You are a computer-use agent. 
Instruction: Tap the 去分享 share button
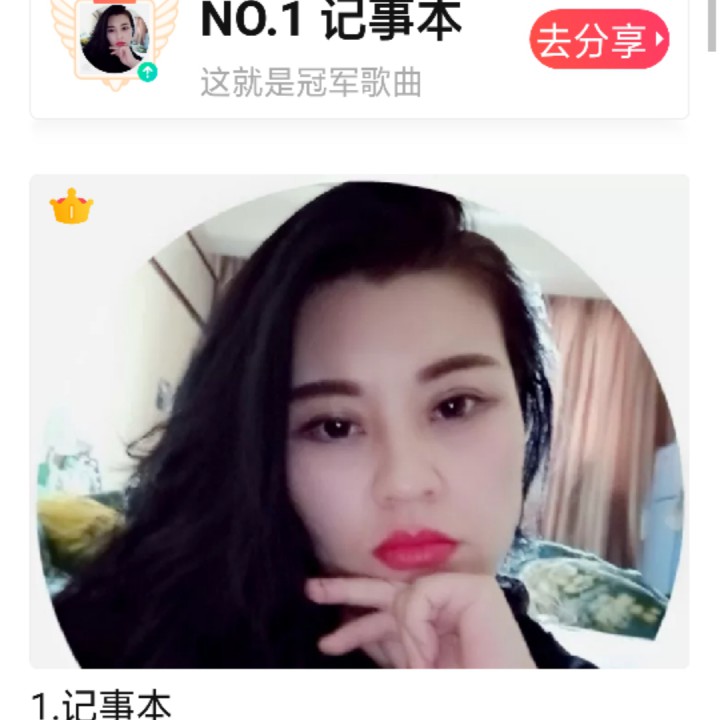click(x=598, y=39)
